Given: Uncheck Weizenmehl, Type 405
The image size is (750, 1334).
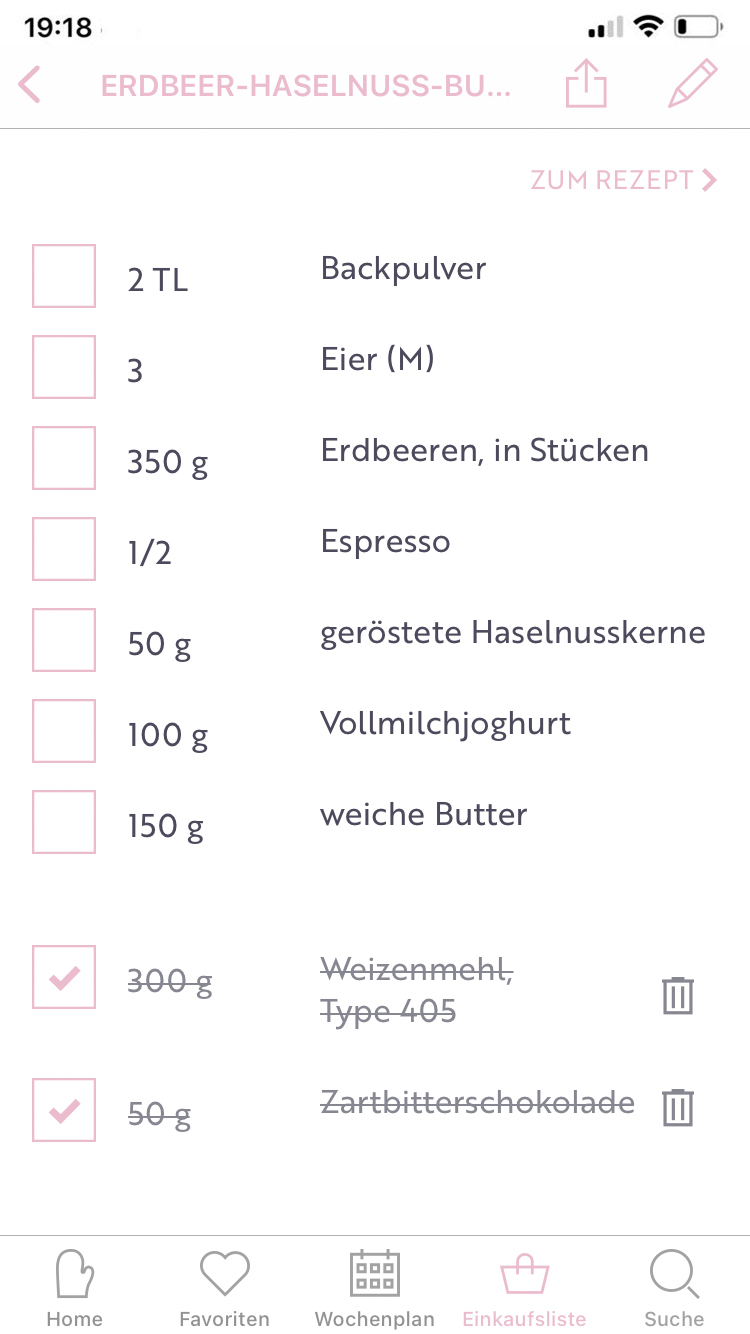Looking at the screenshot, I should click(x=64, y=977).
